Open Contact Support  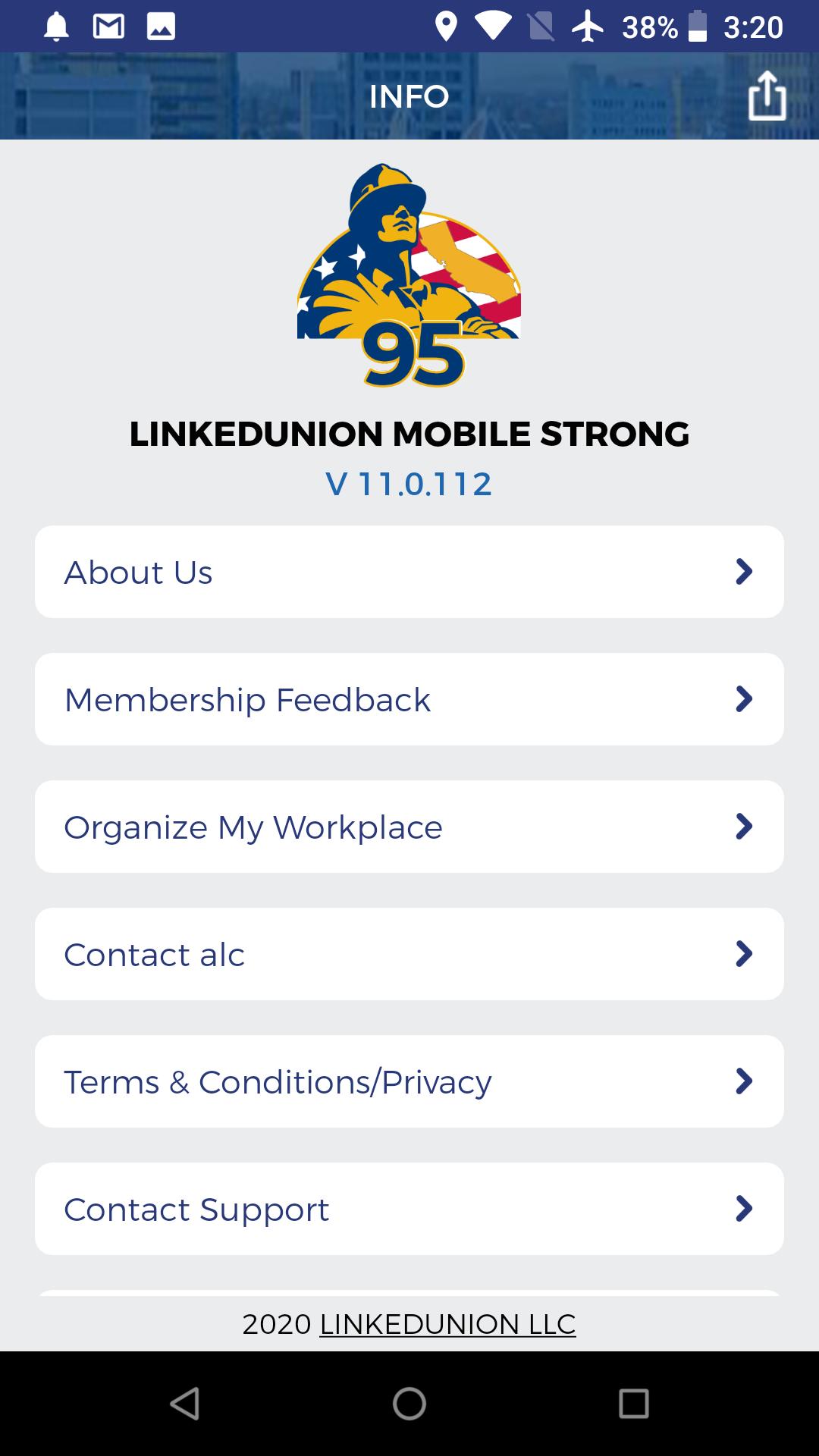pos(409,1209)
